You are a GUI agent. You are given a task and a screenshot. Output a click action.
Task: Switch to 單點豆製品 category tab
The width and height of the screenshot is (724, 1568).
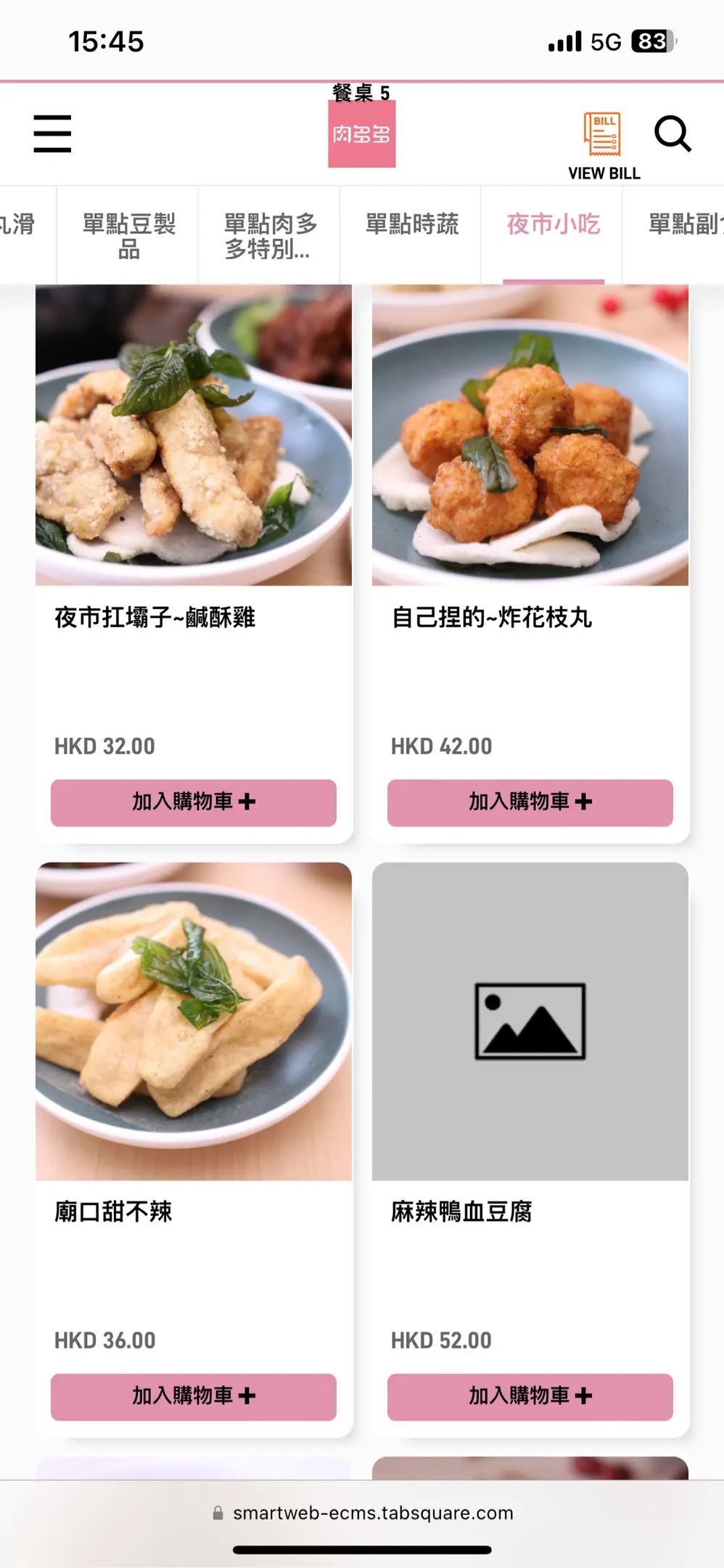[x=128, y=235]
